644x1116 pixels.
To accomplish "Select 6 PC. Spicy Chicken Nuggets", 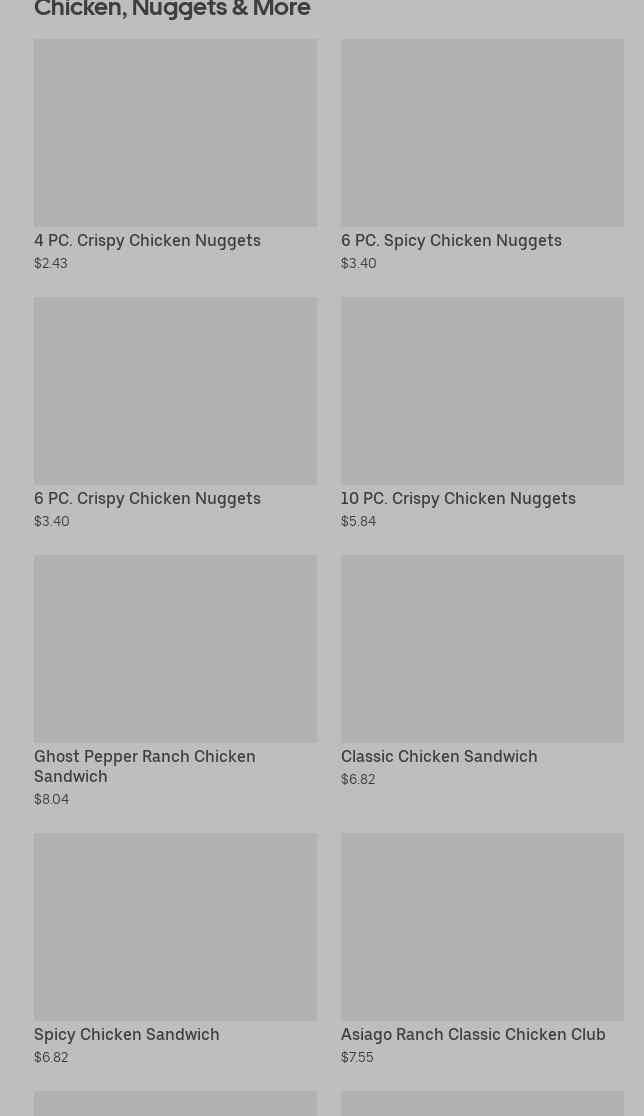I will pos(481,155).
